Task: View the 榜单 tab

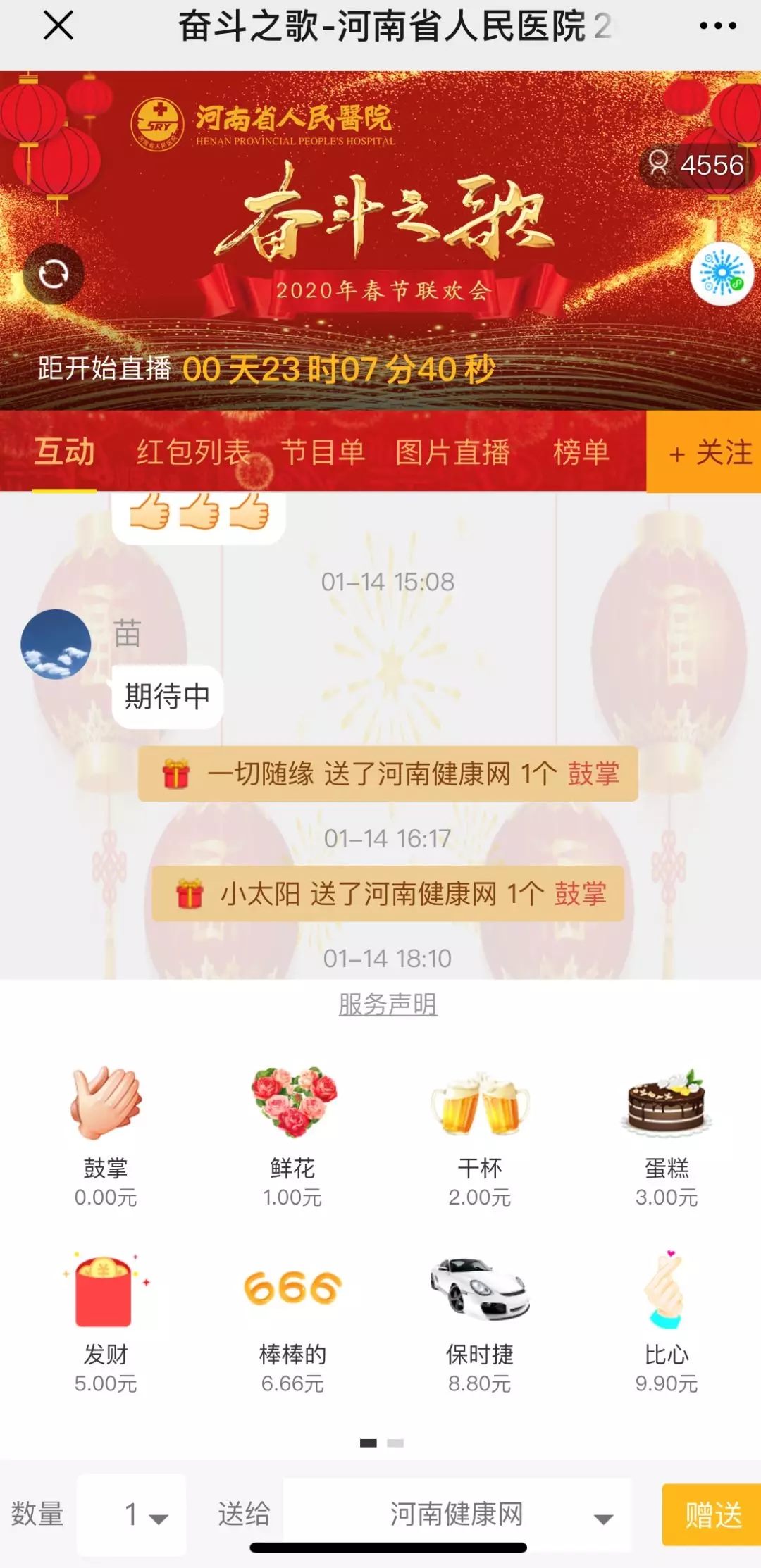Action: [581, 452]
